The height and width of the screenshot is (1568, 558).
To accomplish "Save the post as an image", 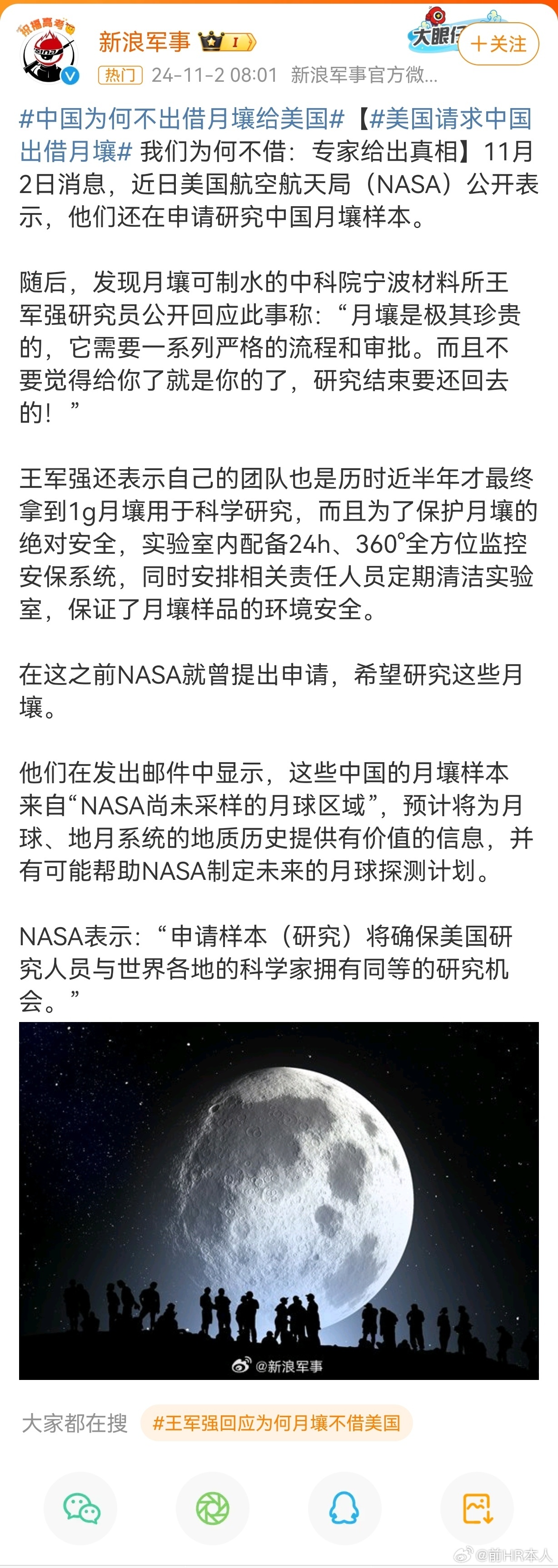I will pyautogui.click(x=477, y=1508).
